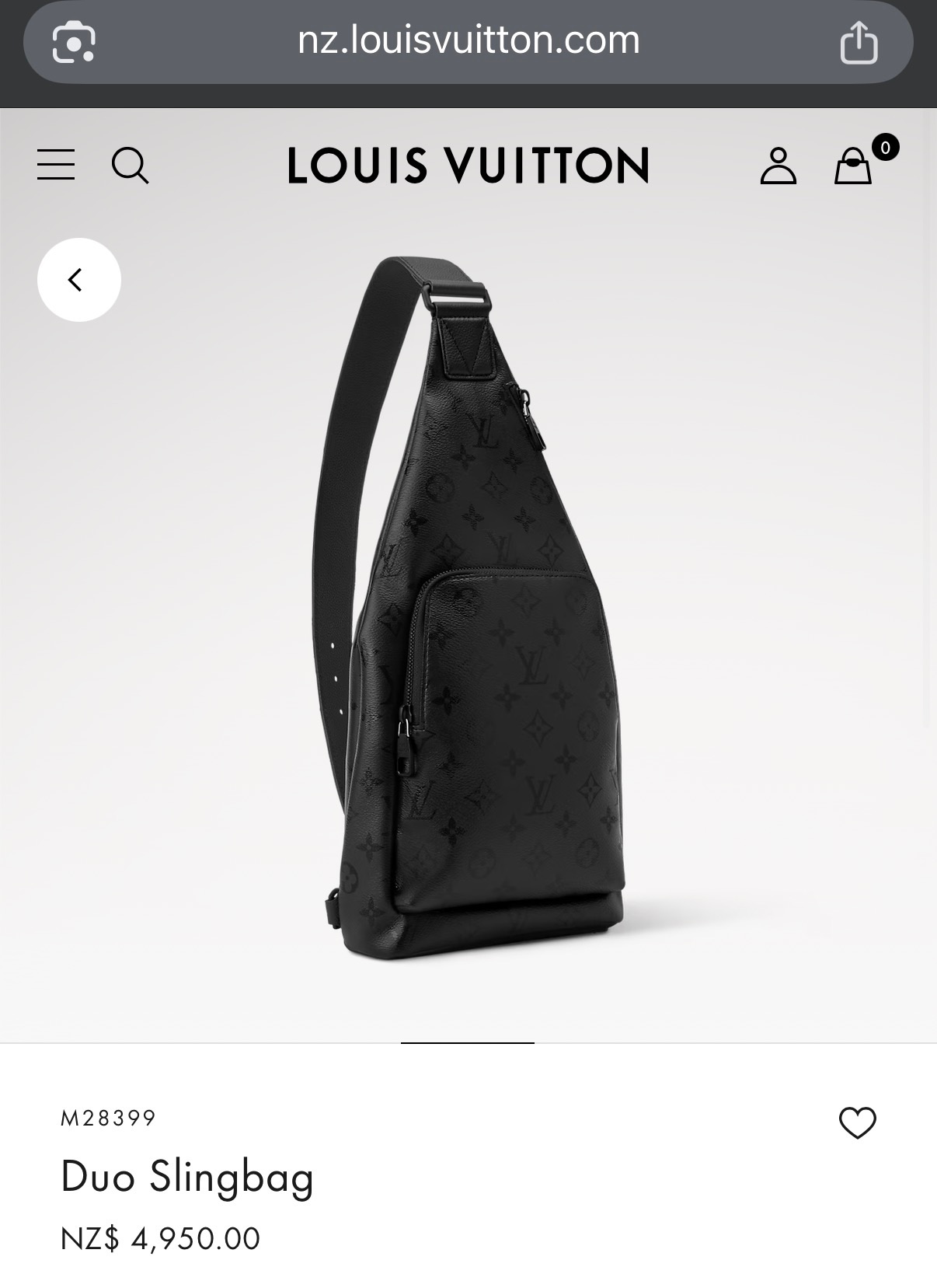The width and height of the screenshot is (937, 1288).
Task: Go to Louis Vuitton homepage via logo
Action: coord(468,166)
